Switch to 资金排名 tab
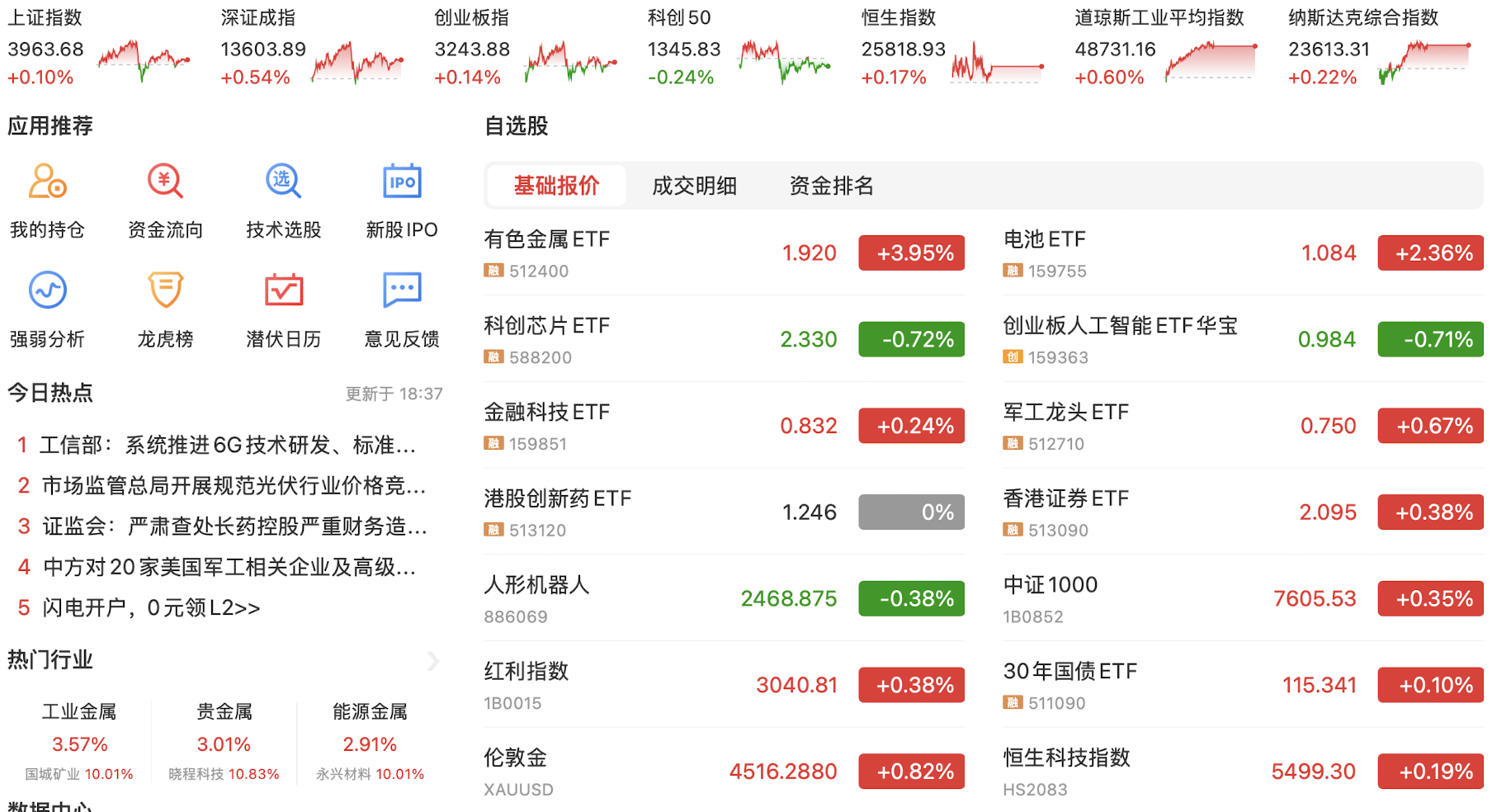This screenshot has width=1492, height=812. tap(831, 186)
